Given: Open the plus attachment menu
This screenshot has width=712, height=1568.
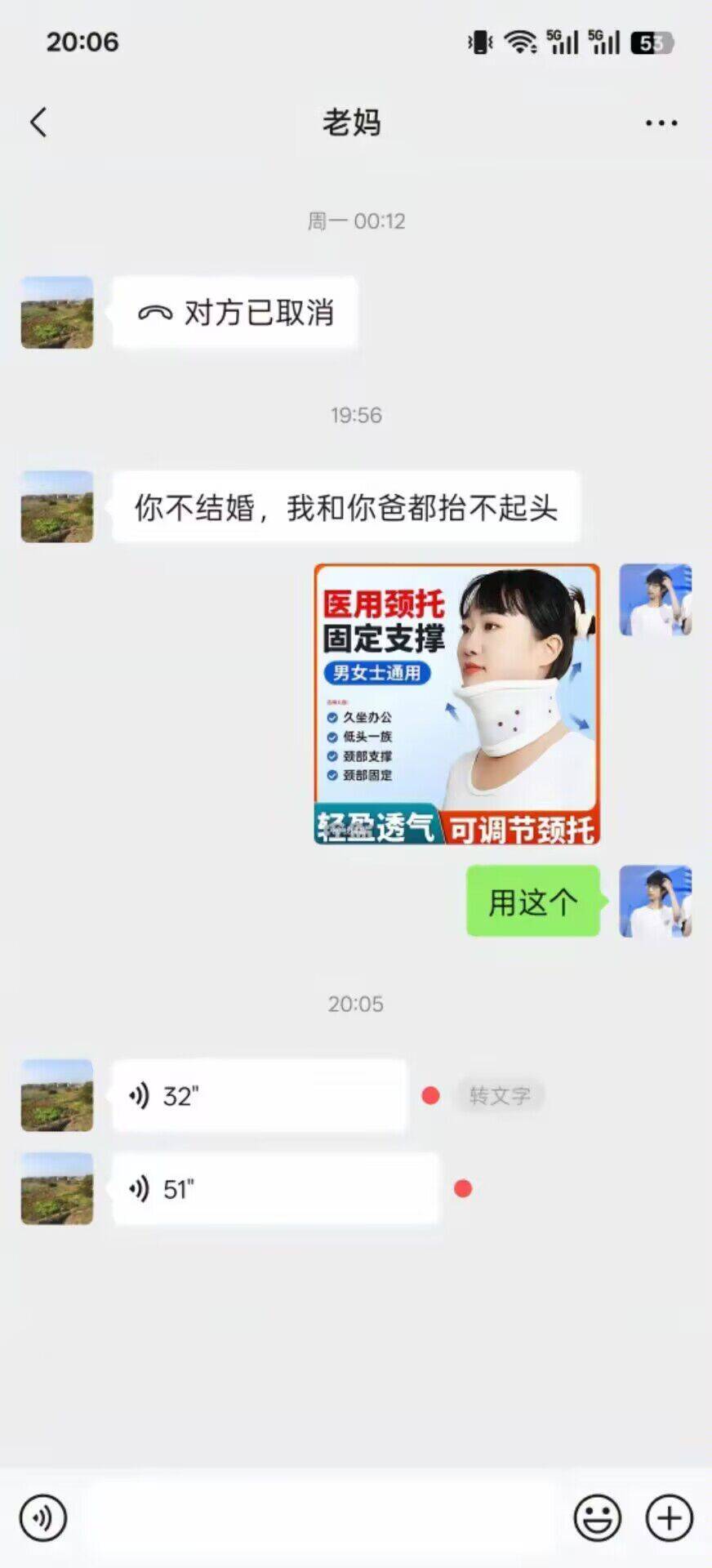Looking at the screenshot, I should tap(669, 1518).
